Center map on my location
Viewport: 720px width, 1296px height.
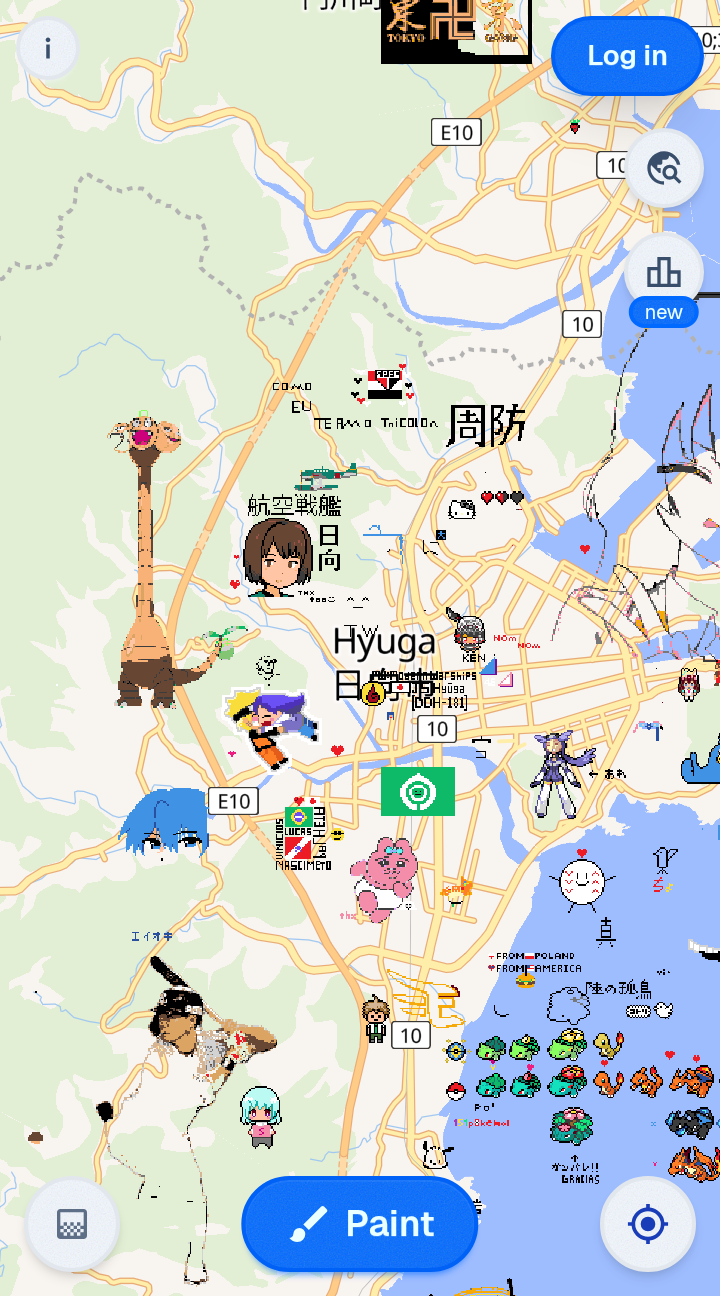tap(648, 1224)
